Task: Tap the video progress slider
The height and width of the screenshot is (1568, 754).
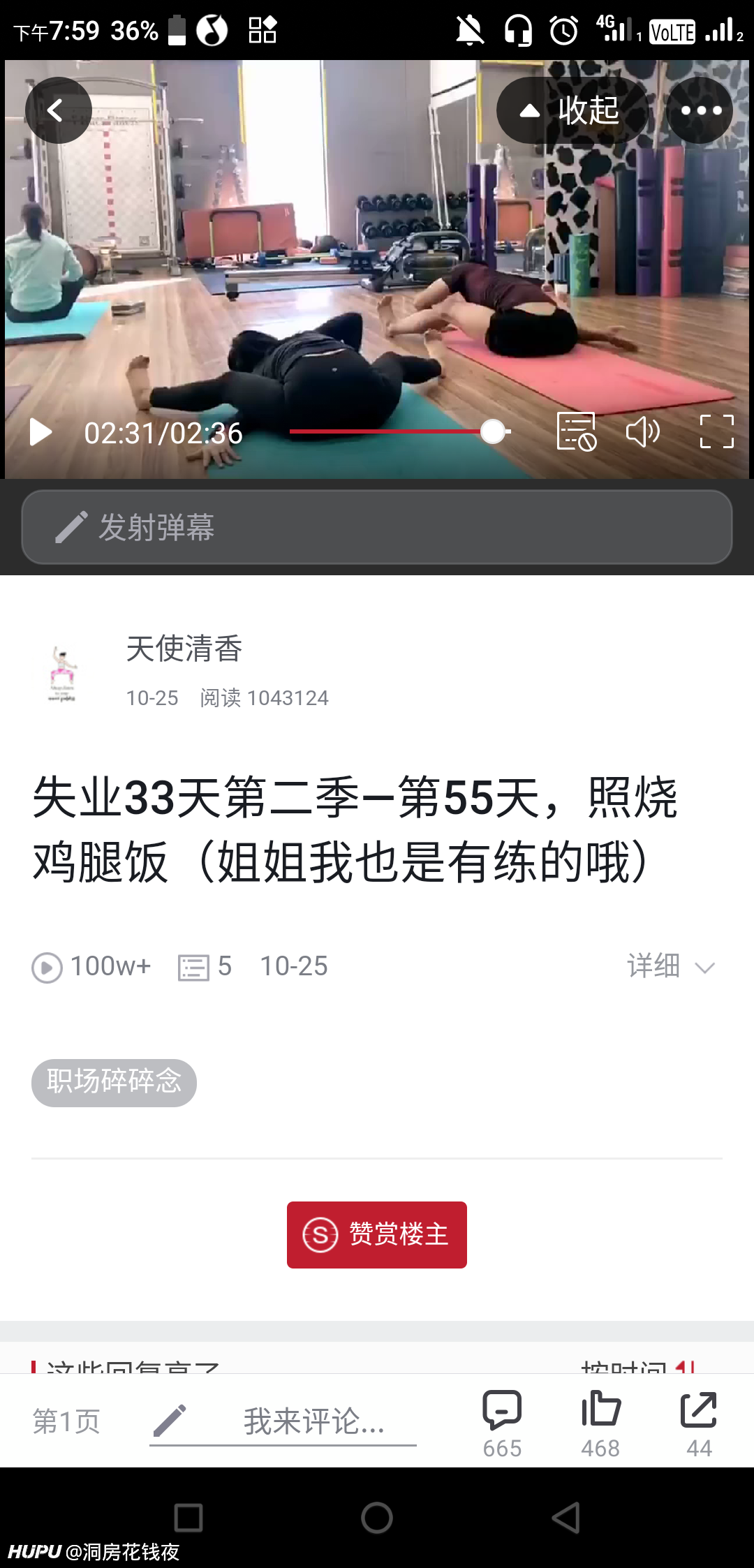Action: click(400, 432)
